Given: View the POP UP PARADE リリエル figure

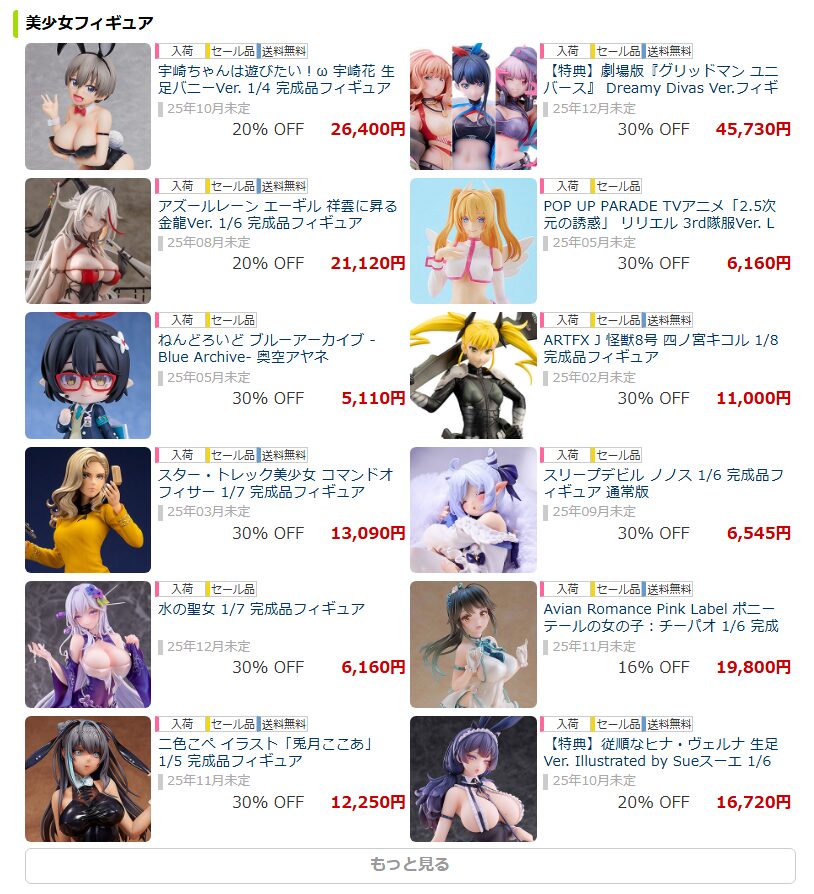Looking at the screenshot, I should pyautogui.click(x=658, y=215).
